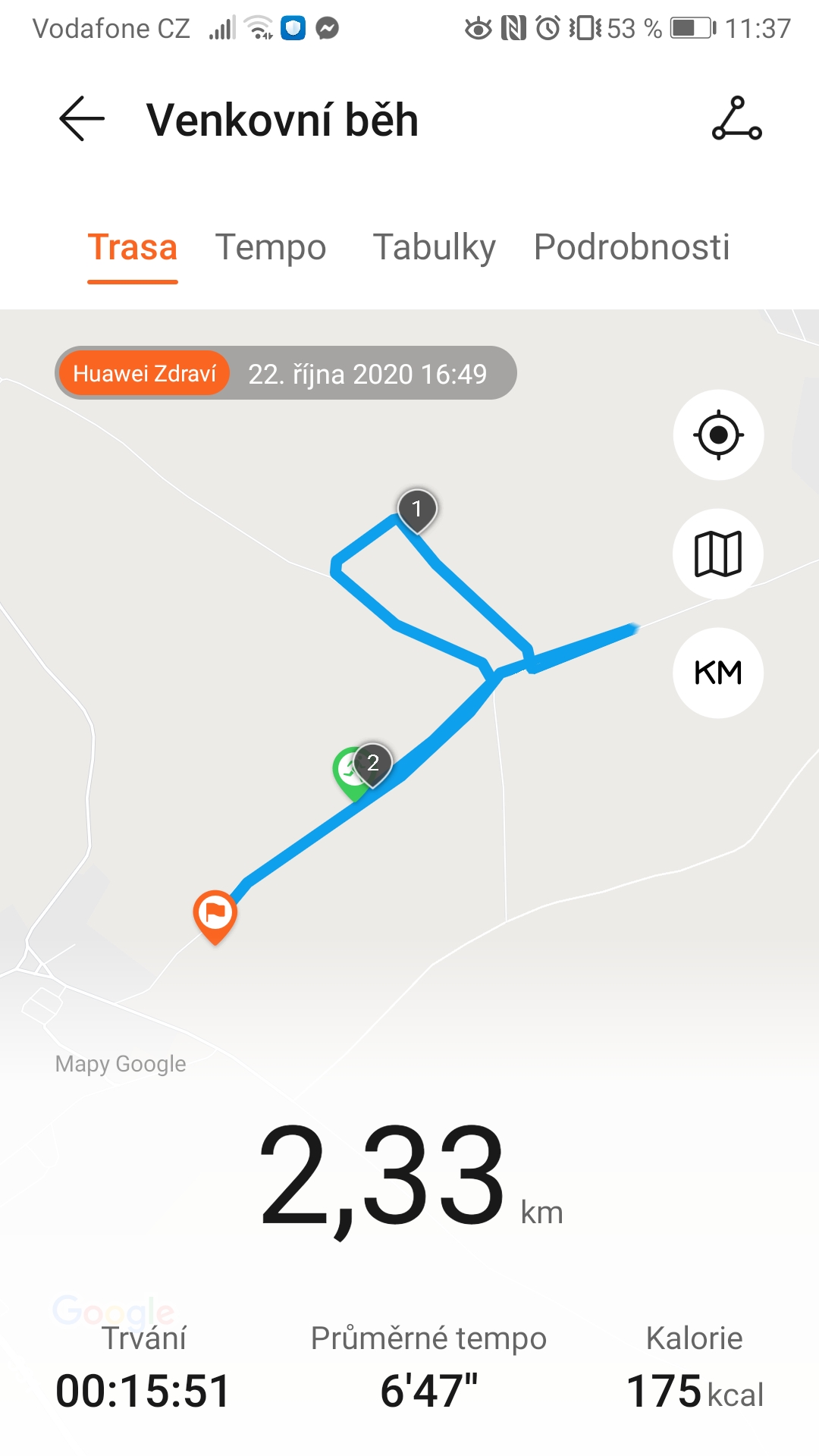Recenter map with the location target button
819x1456 pixels.
point(718,435)
